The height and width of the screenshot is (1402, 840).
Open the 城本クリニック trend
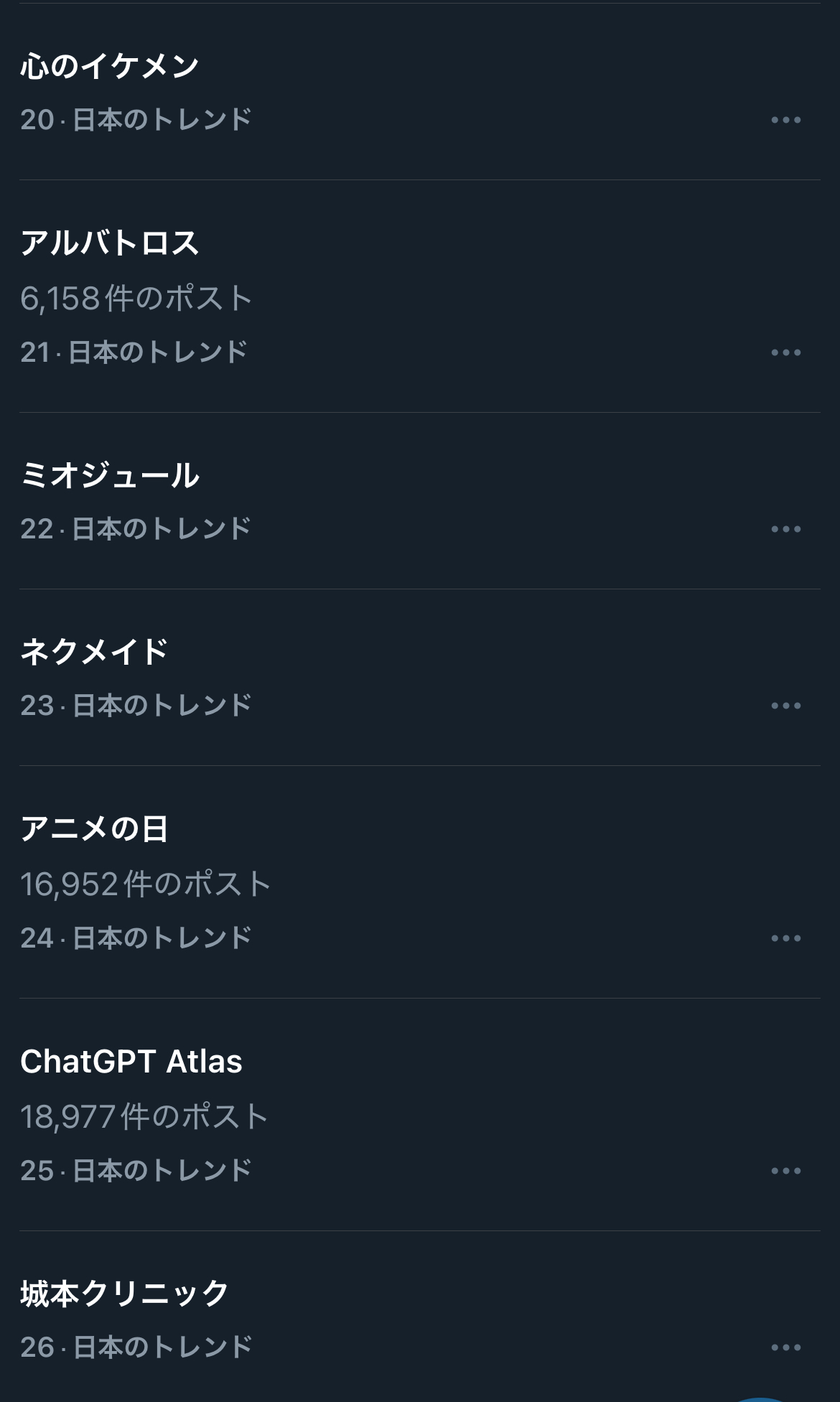coord(124,1294)
